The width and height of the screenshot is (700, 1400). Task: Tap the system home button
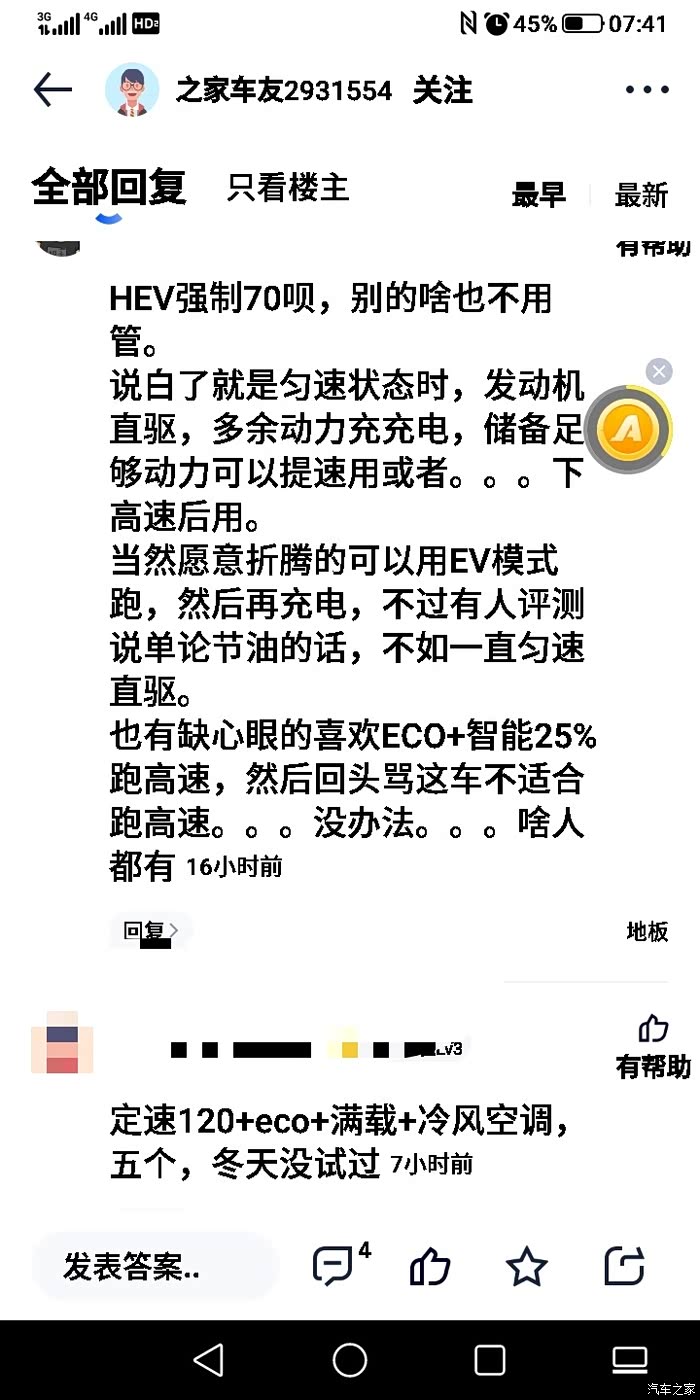(x=350, y=1360)
